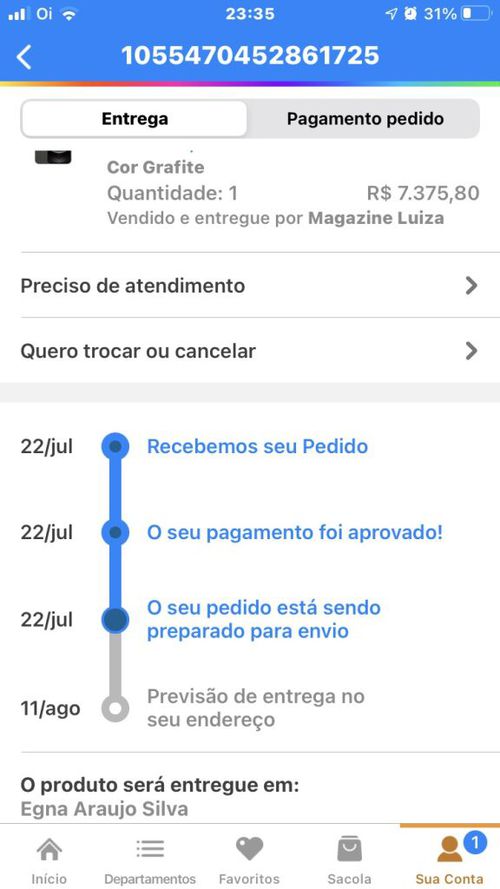Image resolution: width=500 pixels, height=889 pixels.
Task: Open Preciso de atendimento
Action: [250, 286]
